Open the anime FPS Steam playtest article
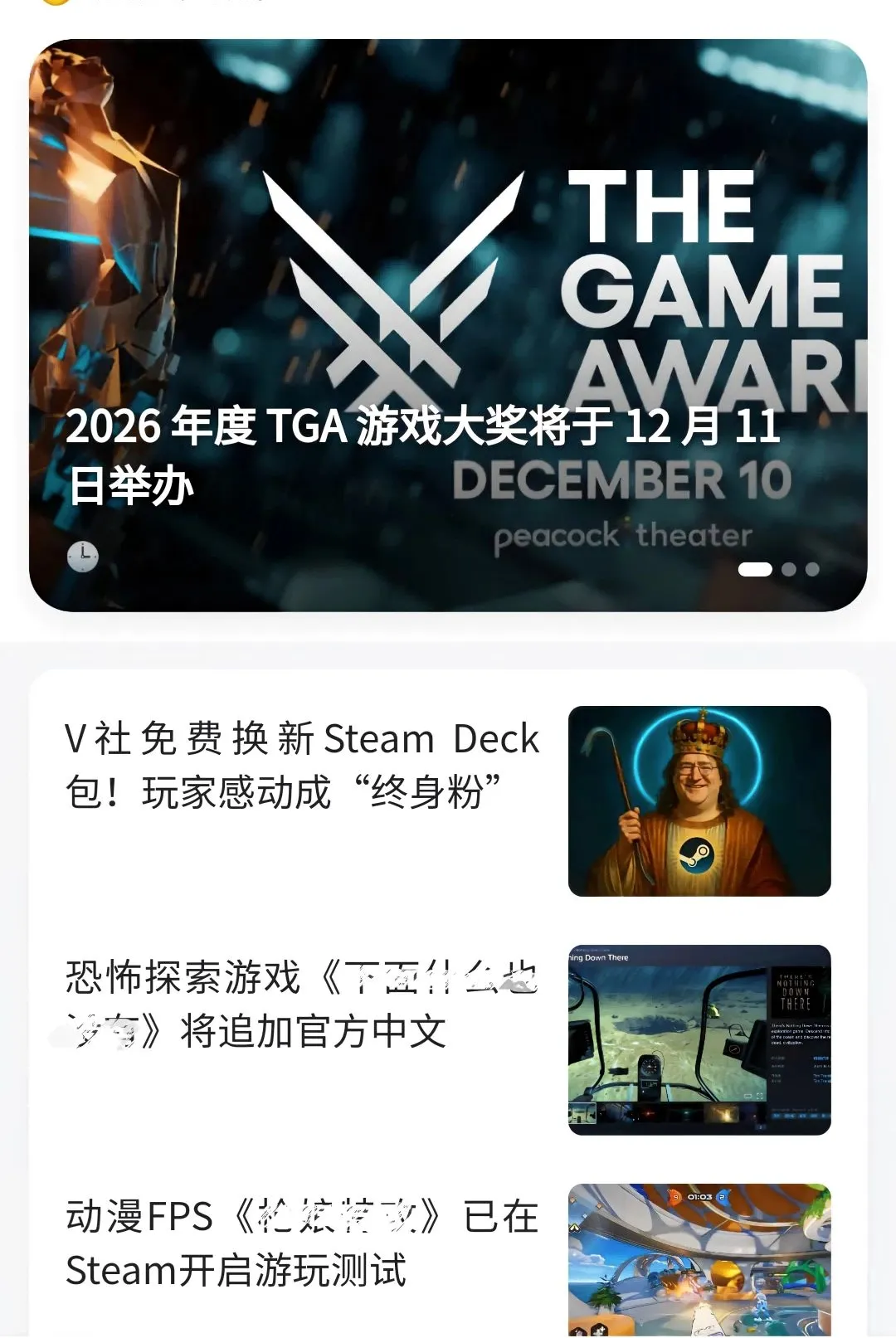Screen dimensions: 896x1338 pyautogui.click(x=448, y=1257)
